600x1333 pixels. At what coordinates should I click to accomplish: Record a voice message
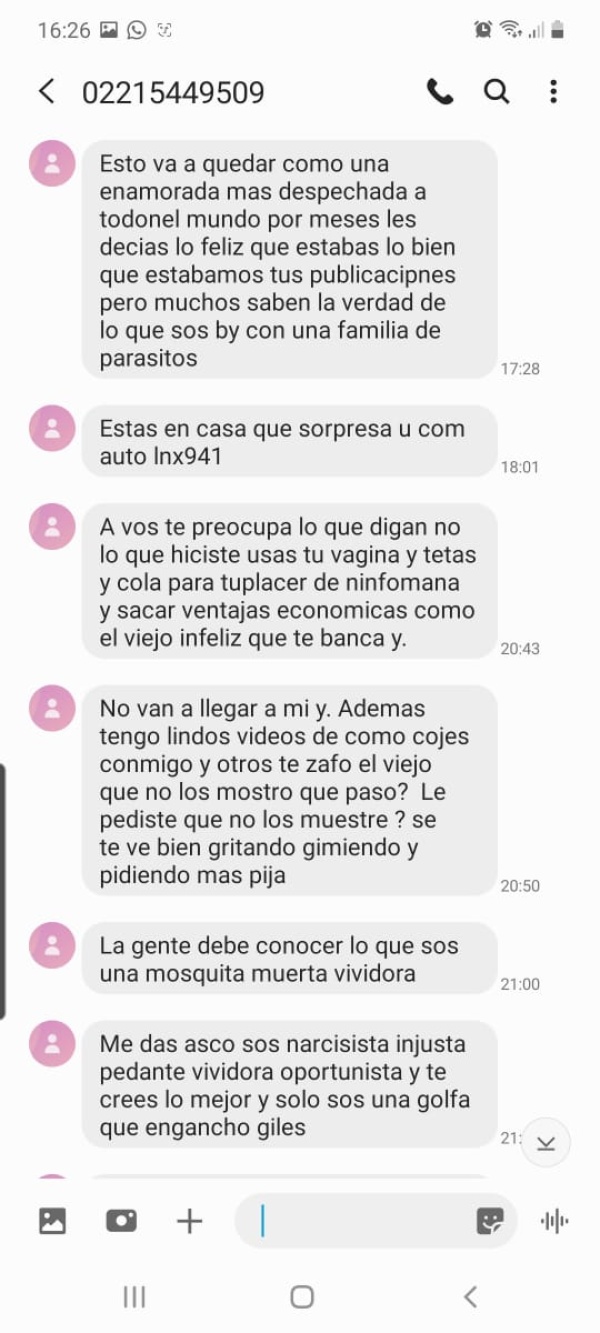[554, 1220]
